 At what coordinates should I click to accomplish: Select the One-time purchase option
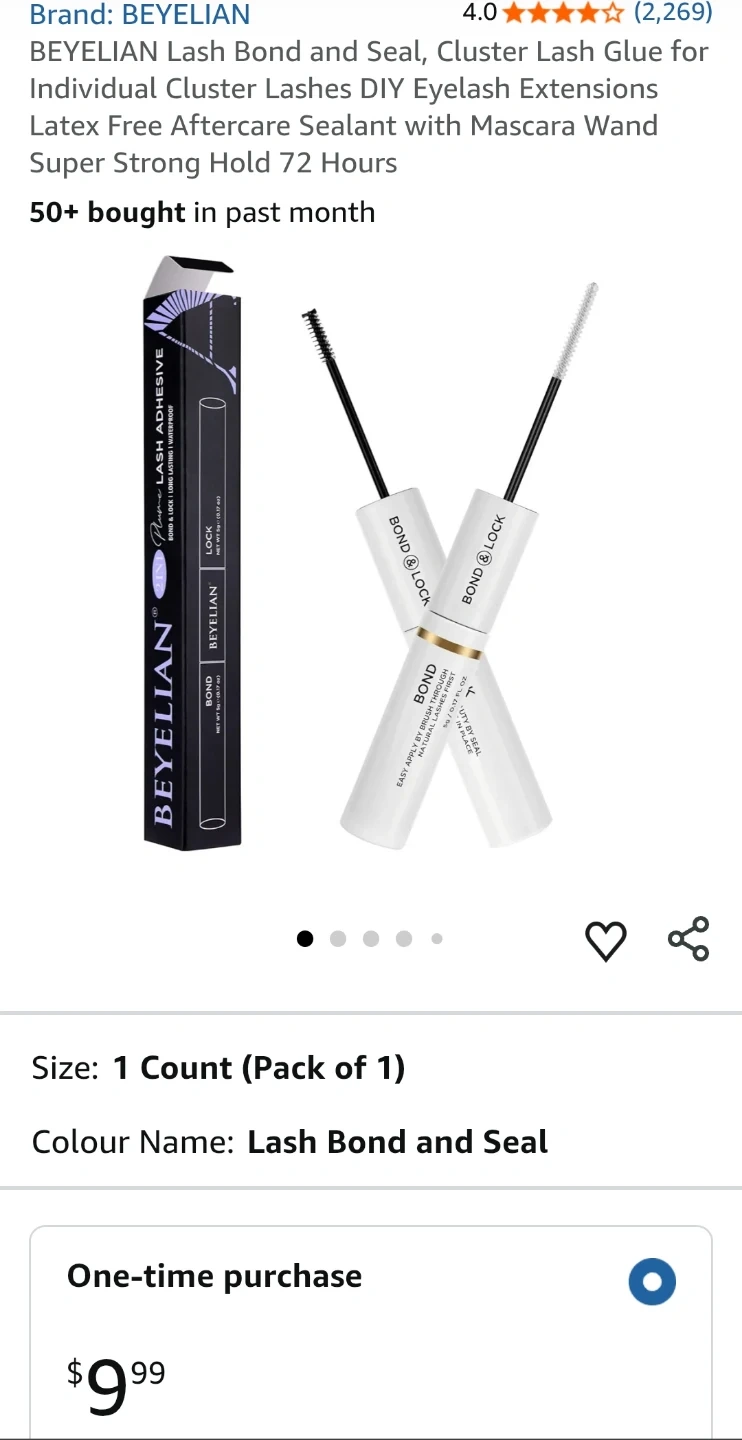(x=652, y=1282)
